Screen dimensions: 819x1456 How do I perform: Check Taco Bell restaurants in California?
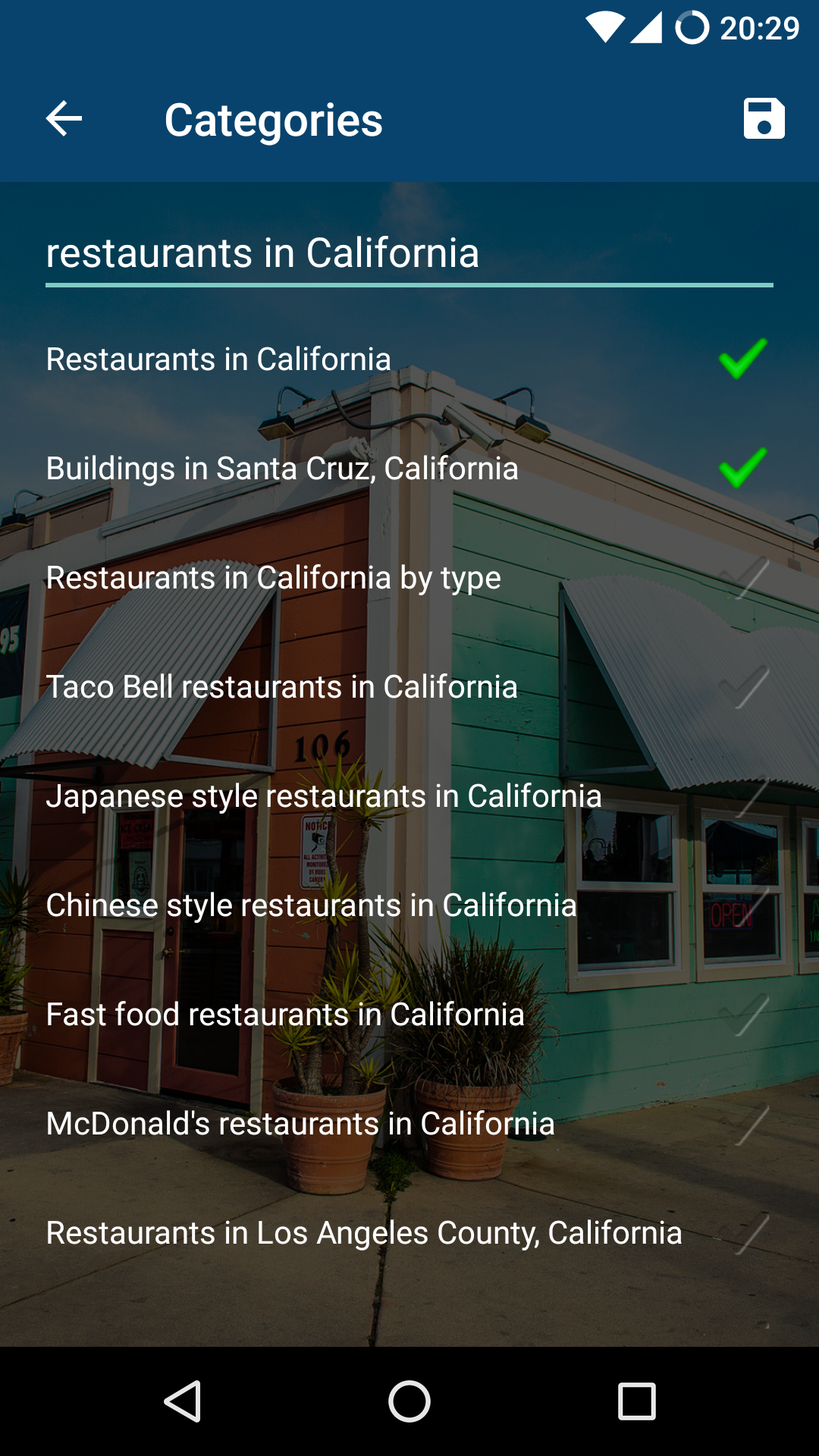click(x=742, y=687)
